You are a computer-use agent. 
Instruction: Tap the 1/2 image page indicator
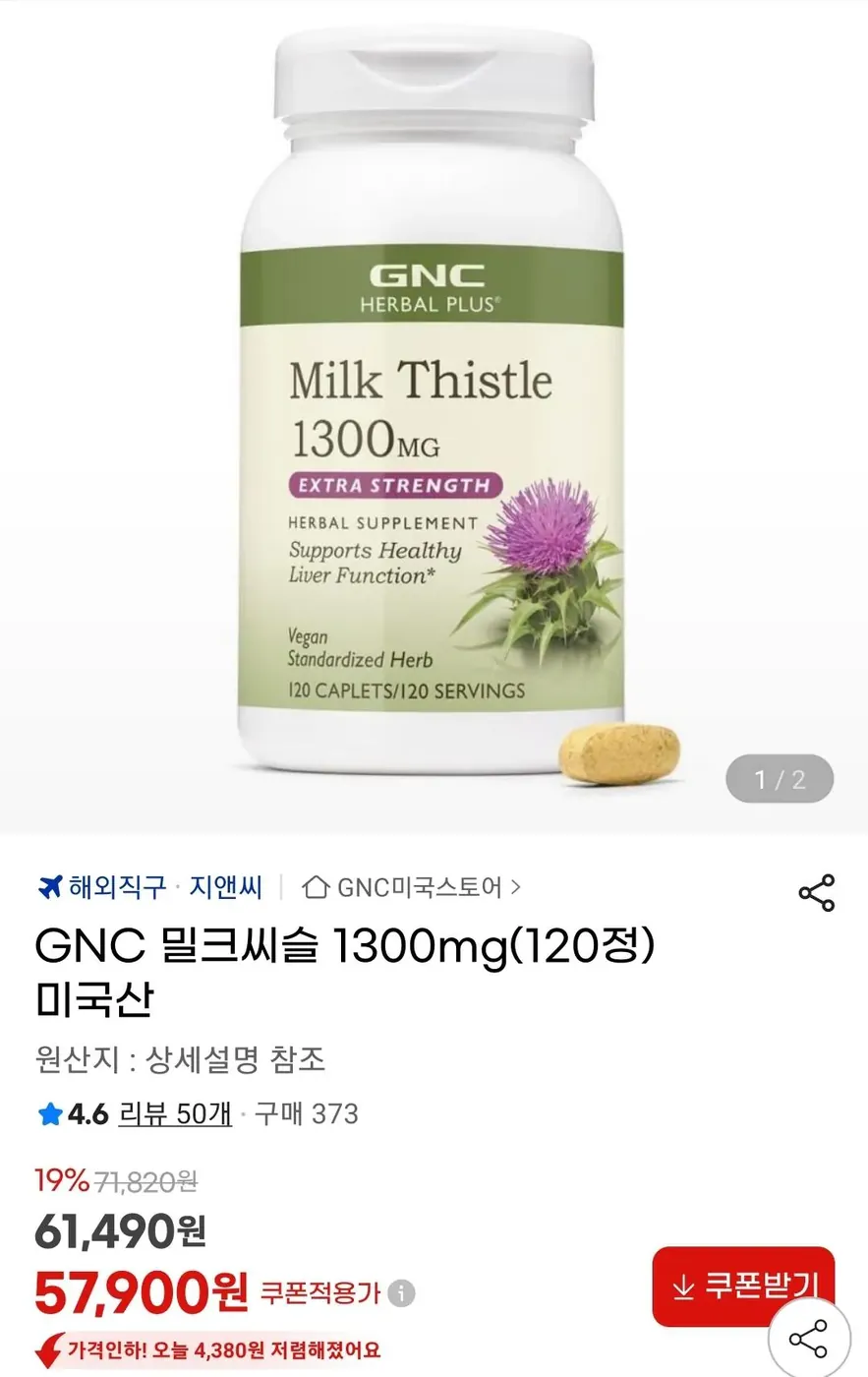click(x=780, y=778)
